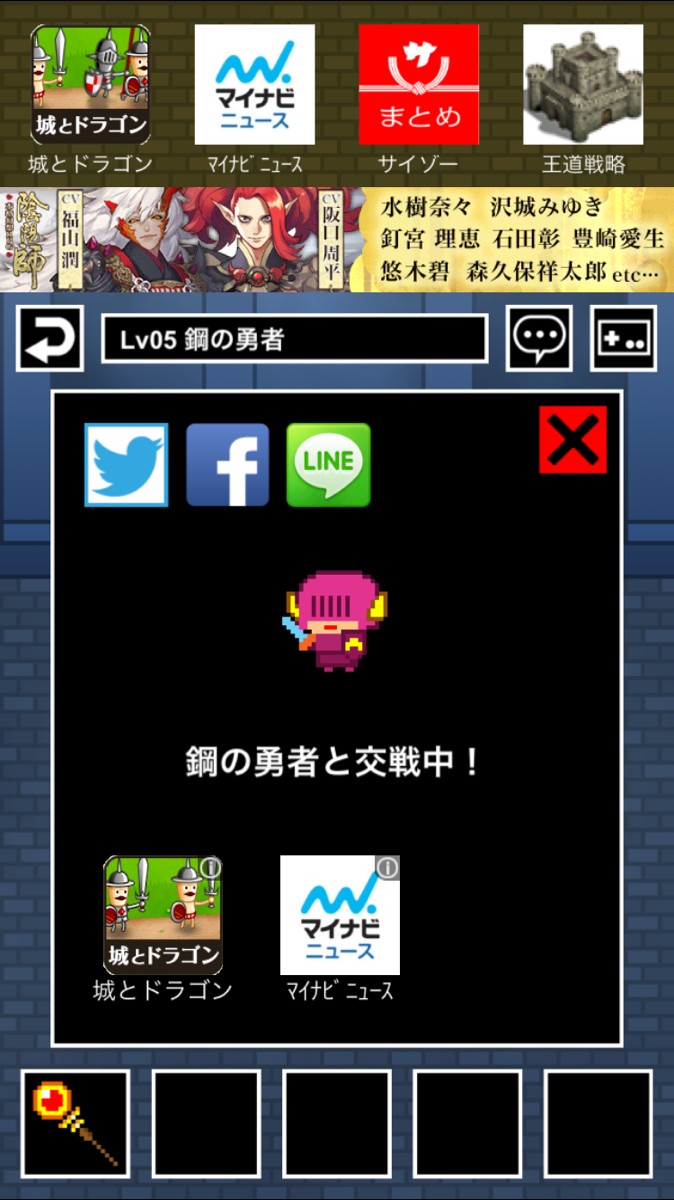Open the speech bubble hint icon

(540, 339)
